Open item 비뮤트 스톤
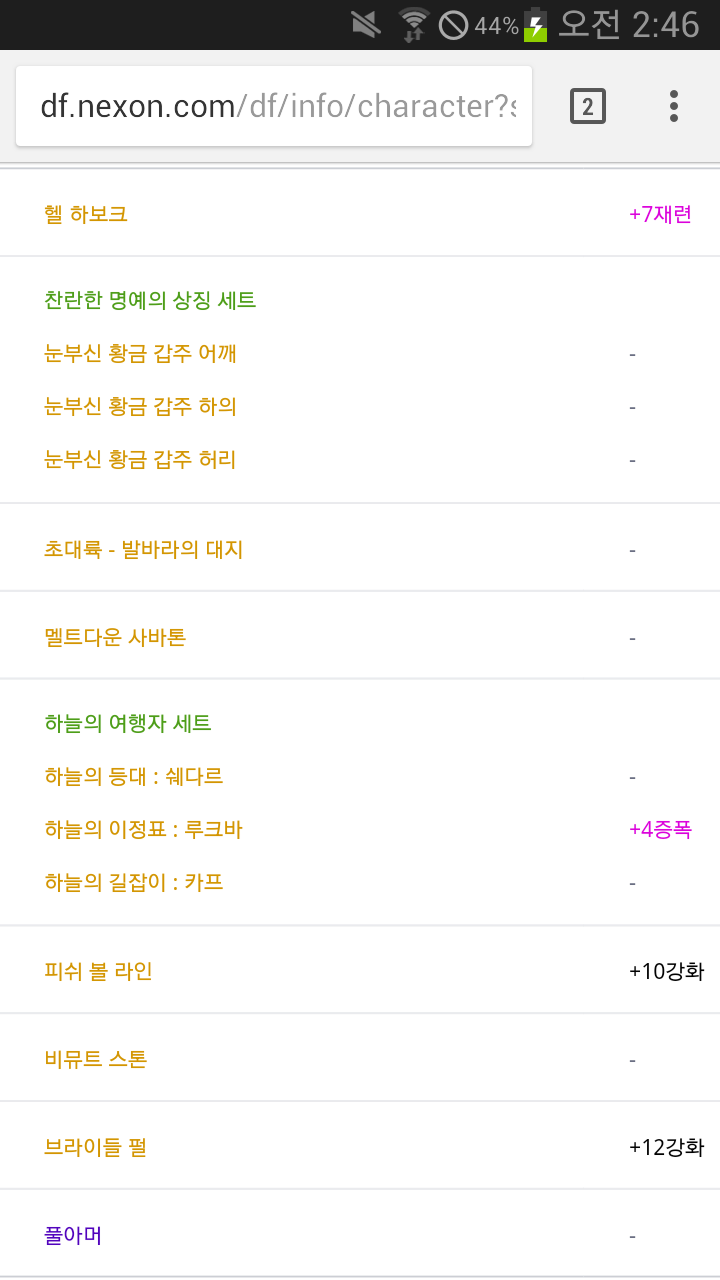 [x=96, y=1059]
